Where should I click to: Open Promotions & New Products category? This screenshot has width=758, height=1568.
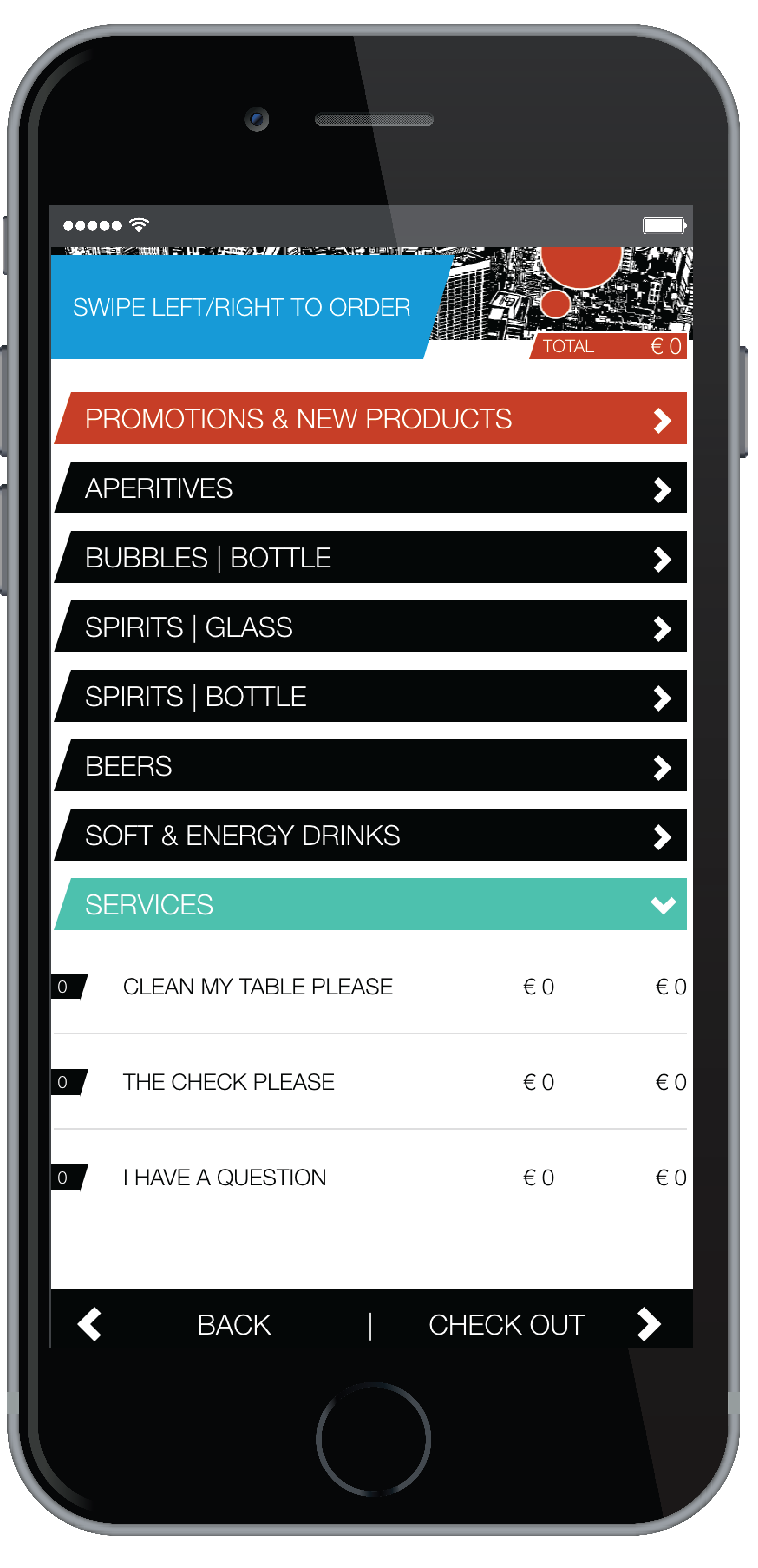click(x=371, y=418)
